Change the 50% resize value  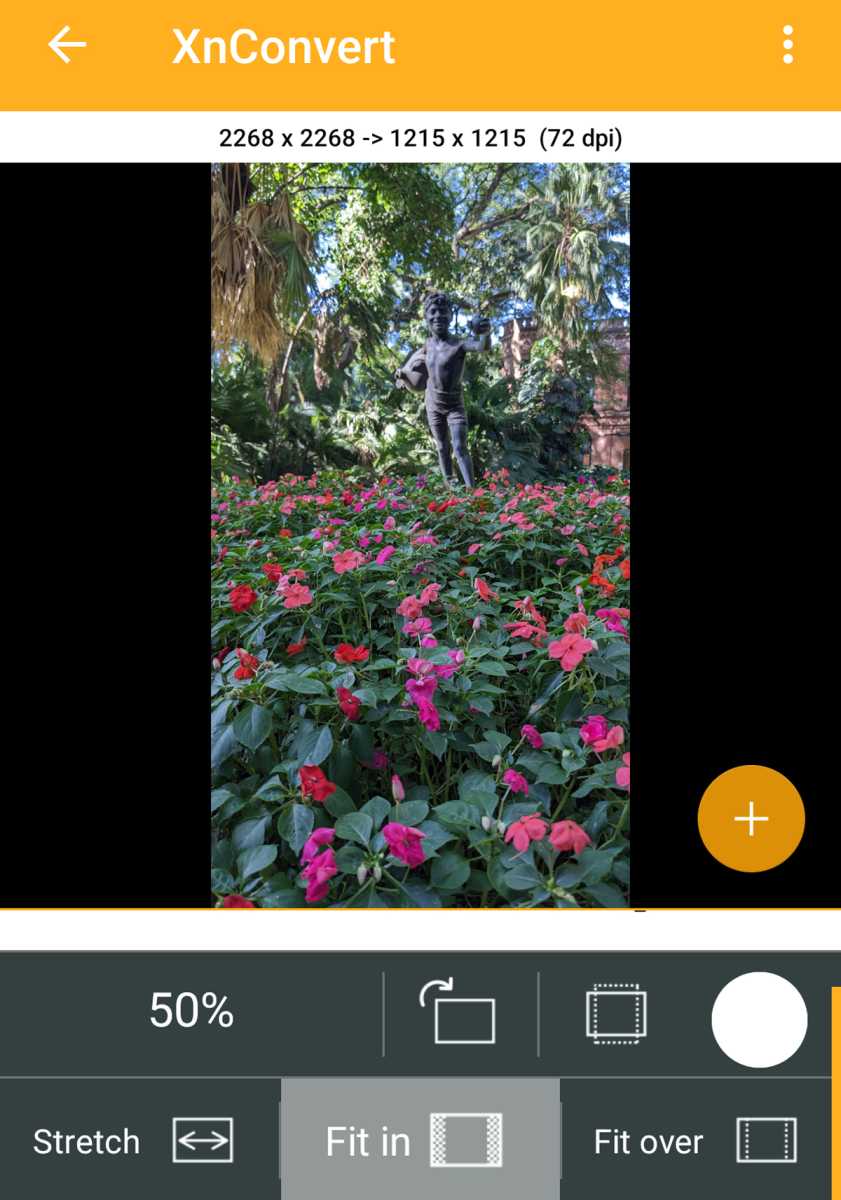[x=191, y=1012]
